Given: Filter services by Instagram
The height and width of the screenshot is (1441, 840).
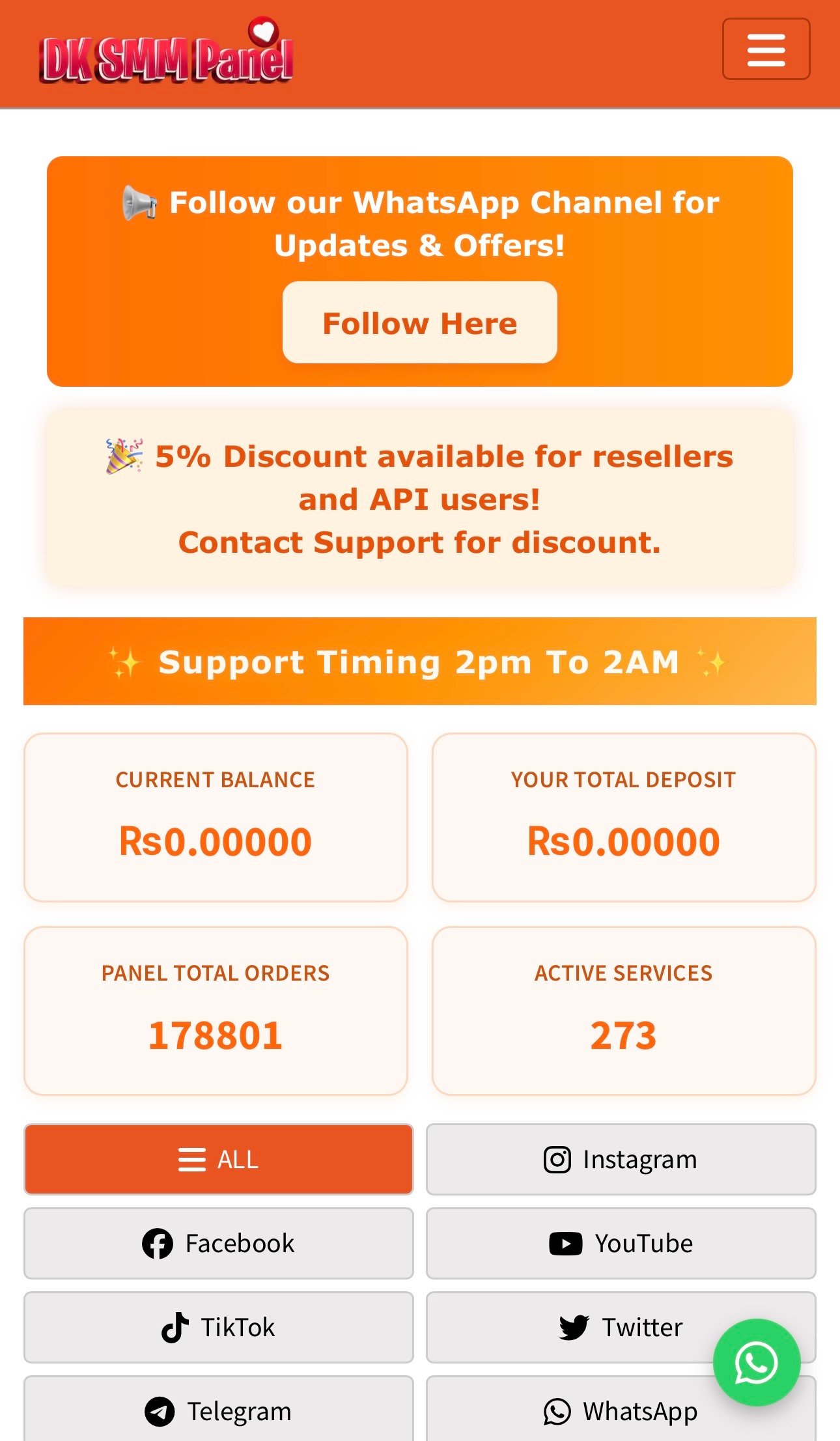Looking at the screenshot, I should (x=620, y=1159).
